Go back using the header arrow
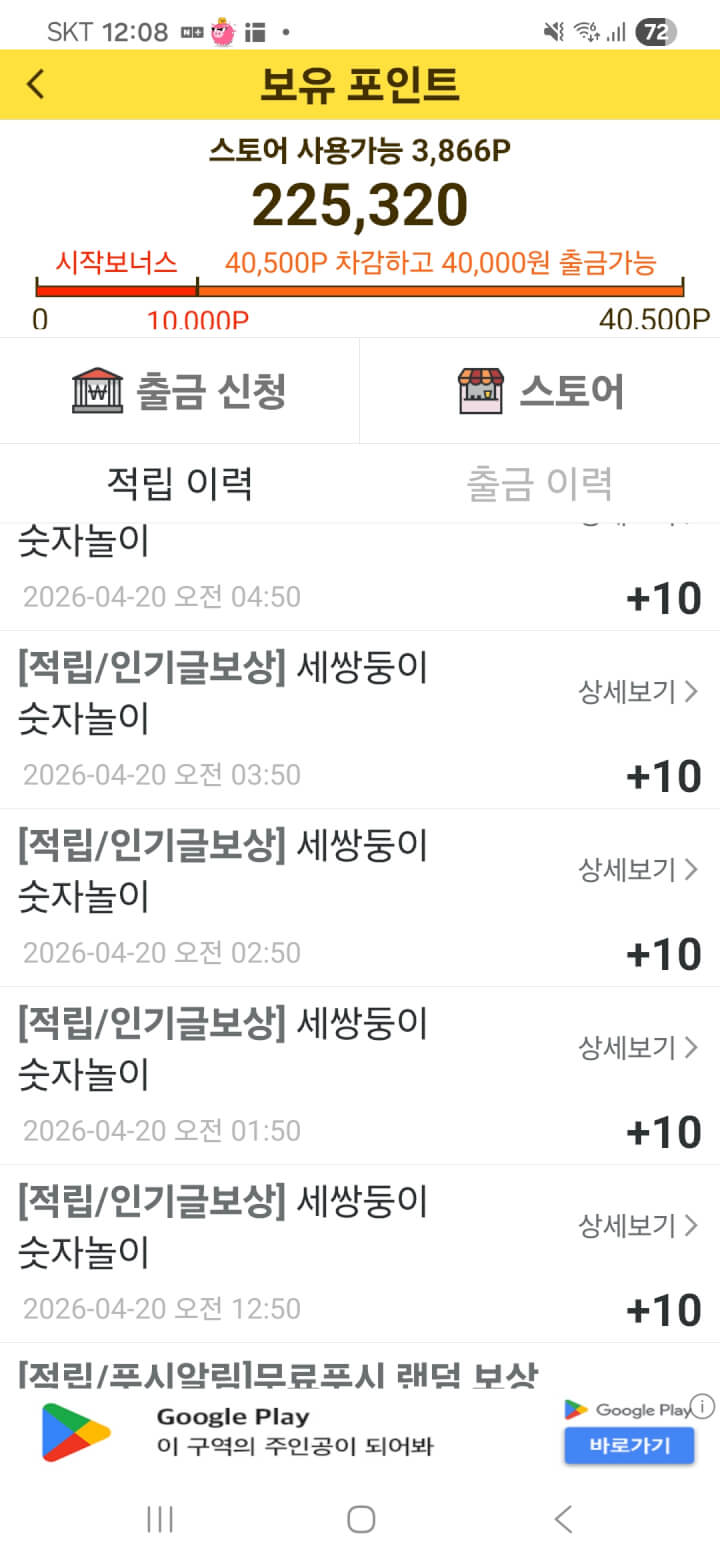 [36, 84]
